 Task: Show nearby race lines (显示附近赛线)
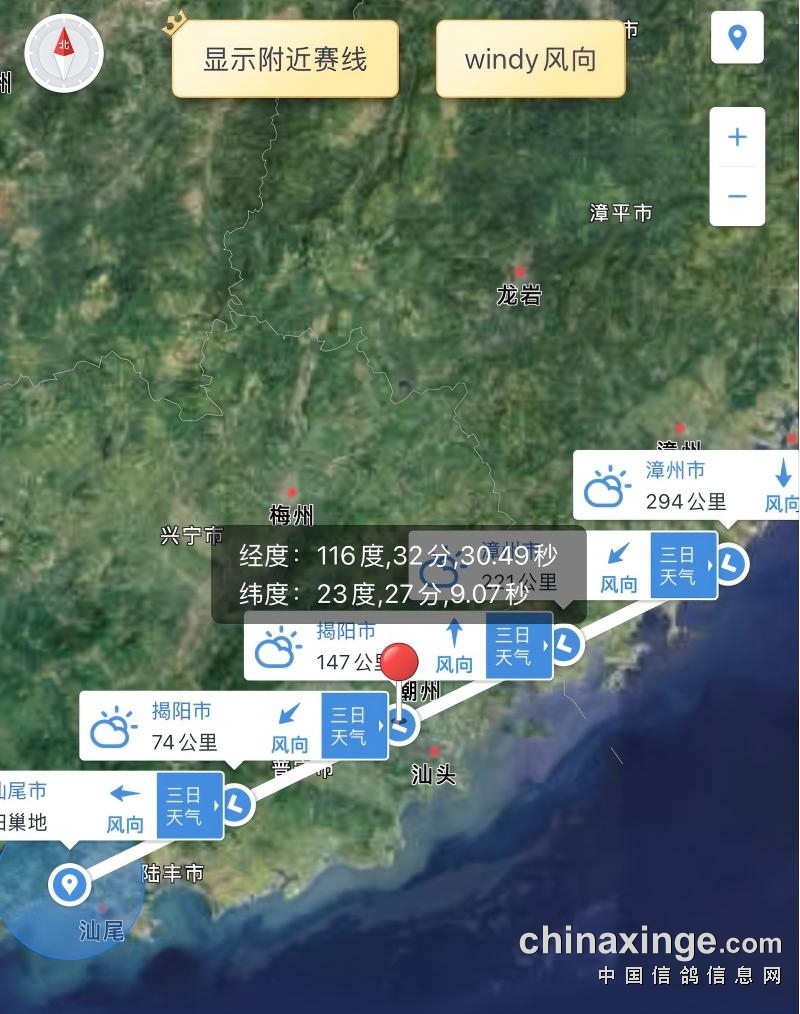click(285, 59)
